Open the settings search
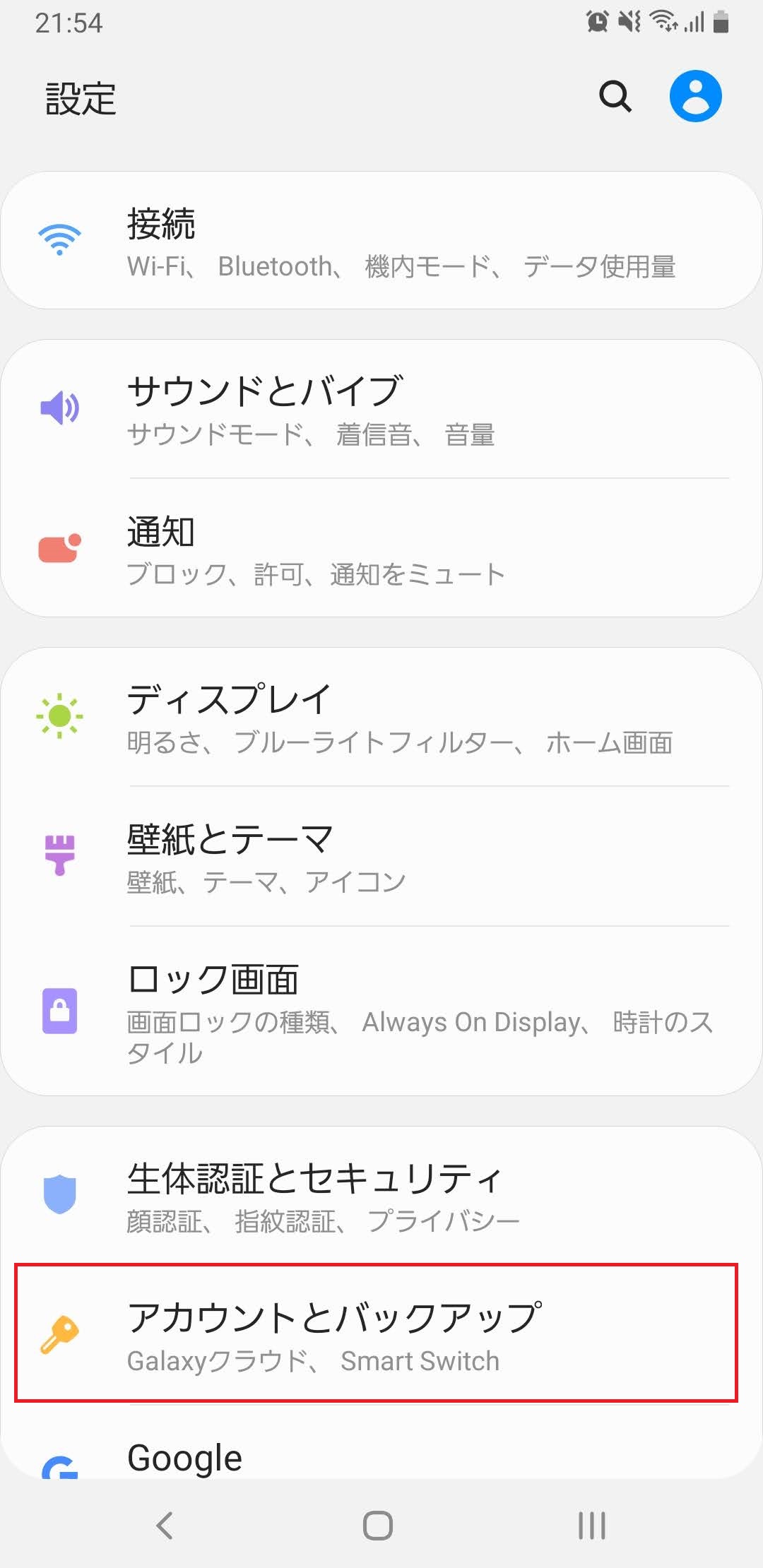The image size is (763, 1568). 613,96
